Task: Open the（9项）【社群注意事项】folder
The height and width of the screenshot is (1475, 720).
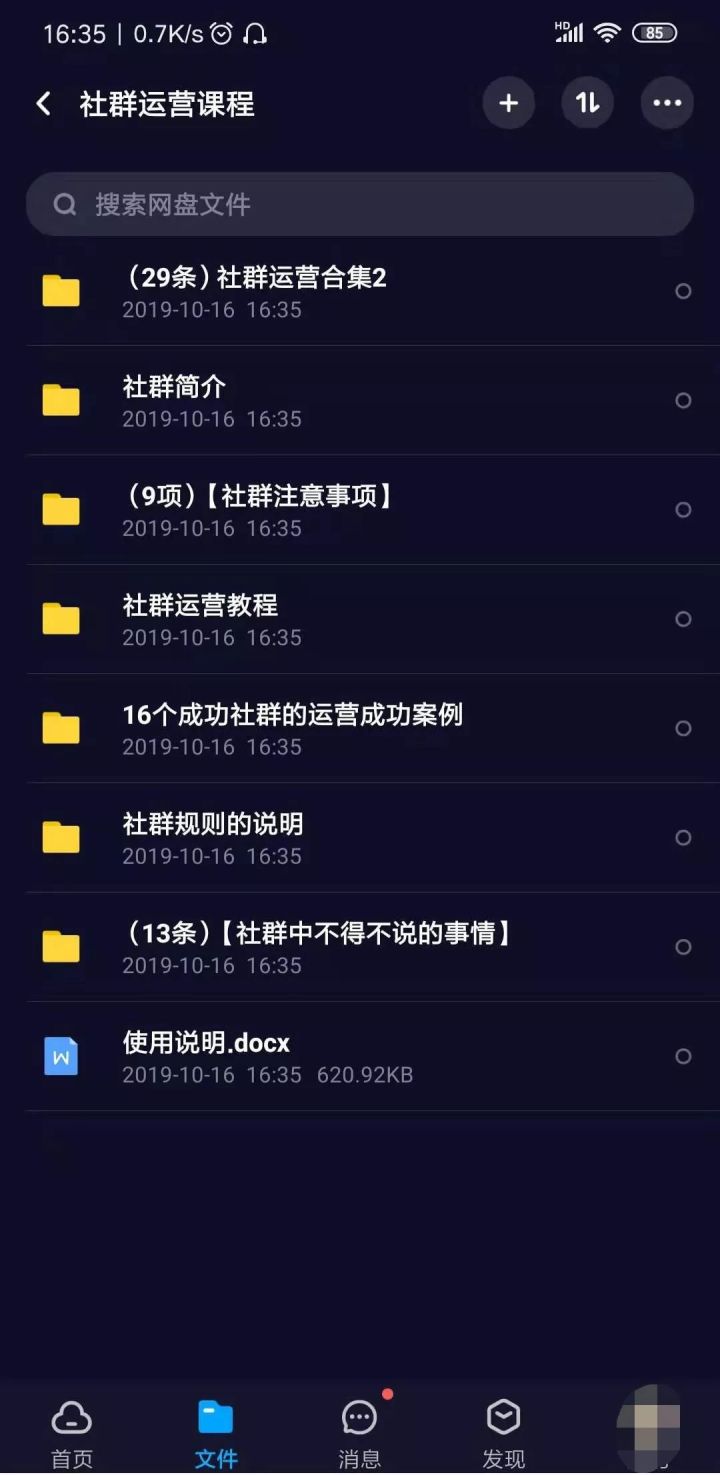Action: pos(300,509)
